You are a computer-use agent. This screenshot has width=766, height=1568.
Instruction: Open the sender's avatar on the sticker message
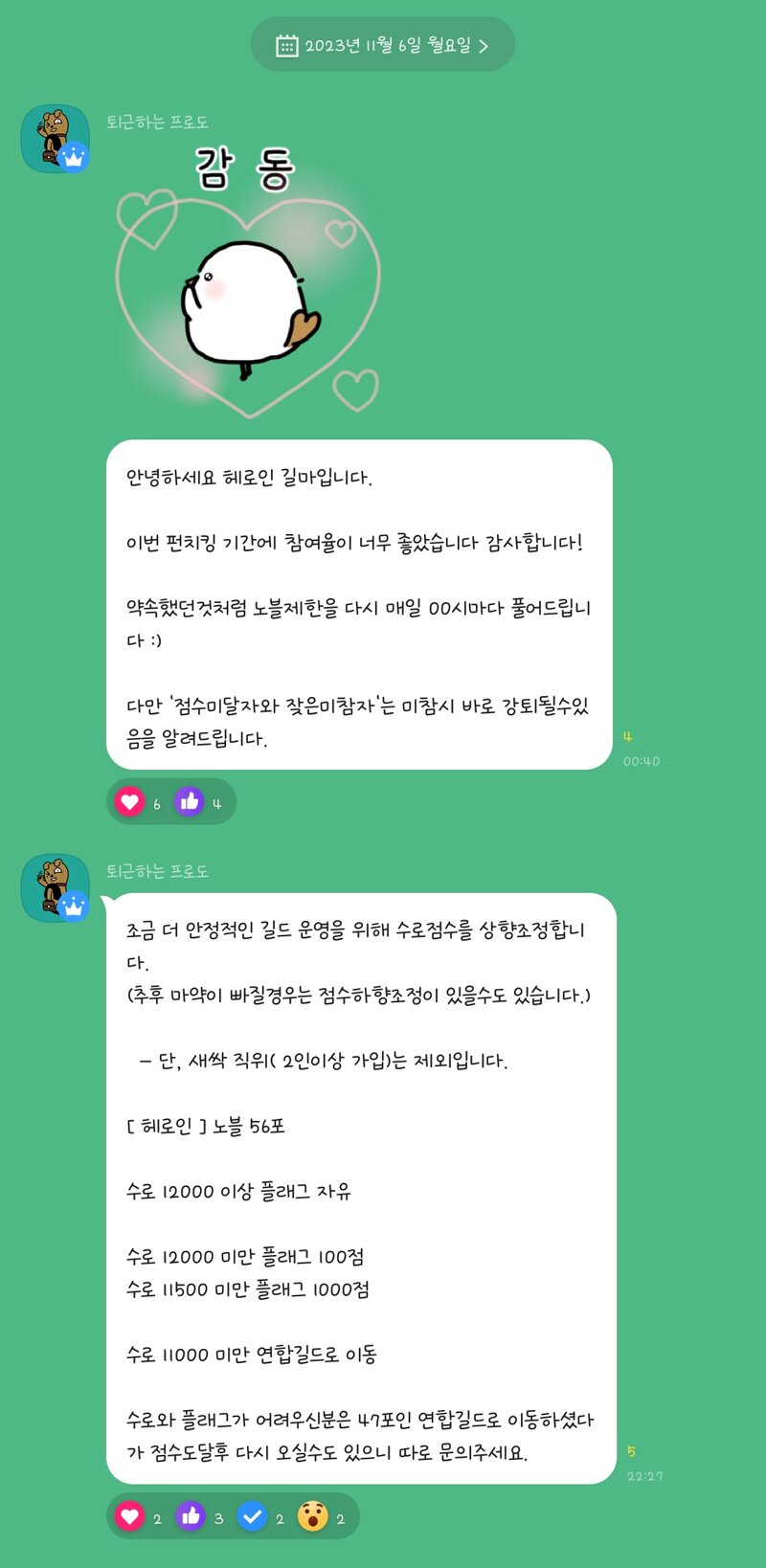[x=56, y=139]
